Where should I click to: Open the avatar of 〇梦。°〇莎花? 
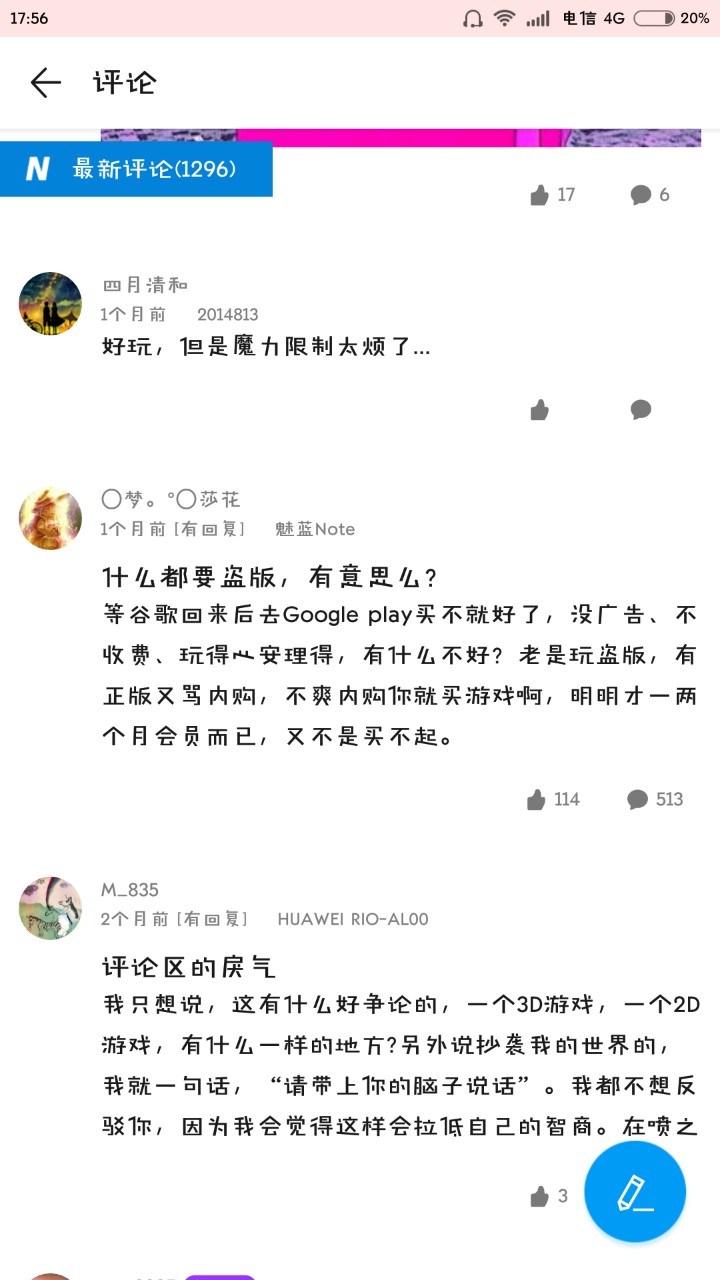[50, 518]
